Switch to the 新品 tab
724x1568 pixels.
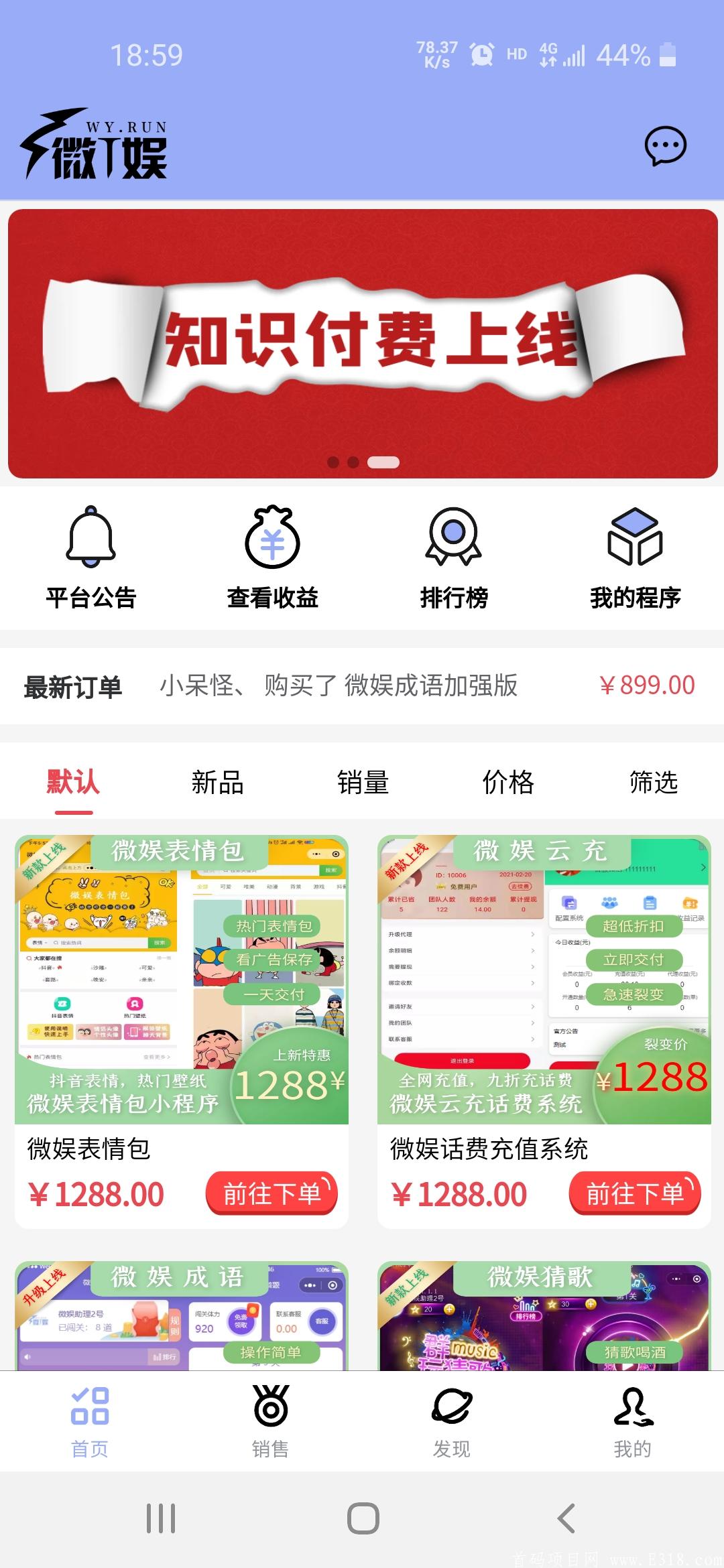click(217, 781)
